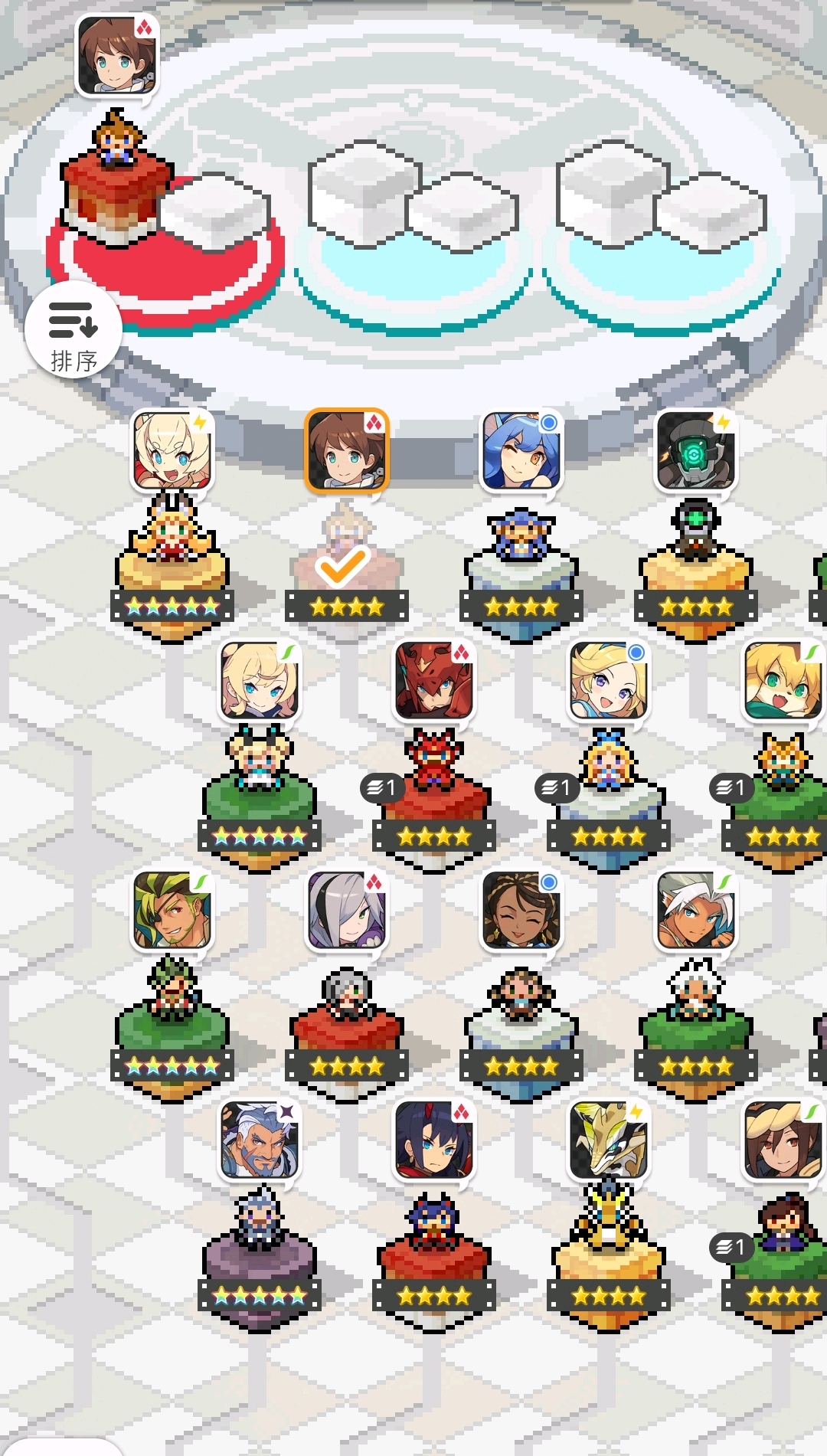Select the blonde fox-eared green-eyed hero

coord(783,680)
